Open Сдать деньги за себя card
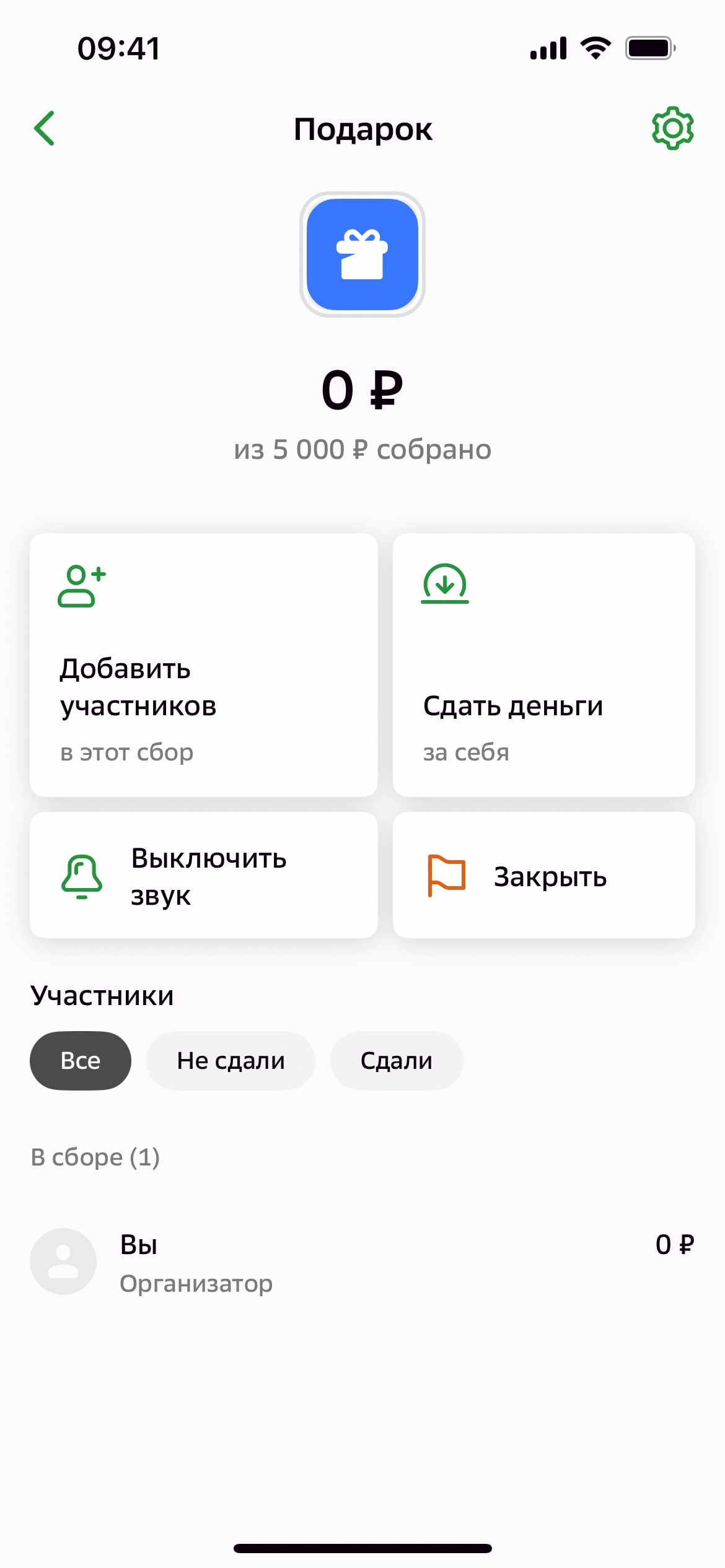The height and width of the screenshot is (1568, 725). point(543,664)
